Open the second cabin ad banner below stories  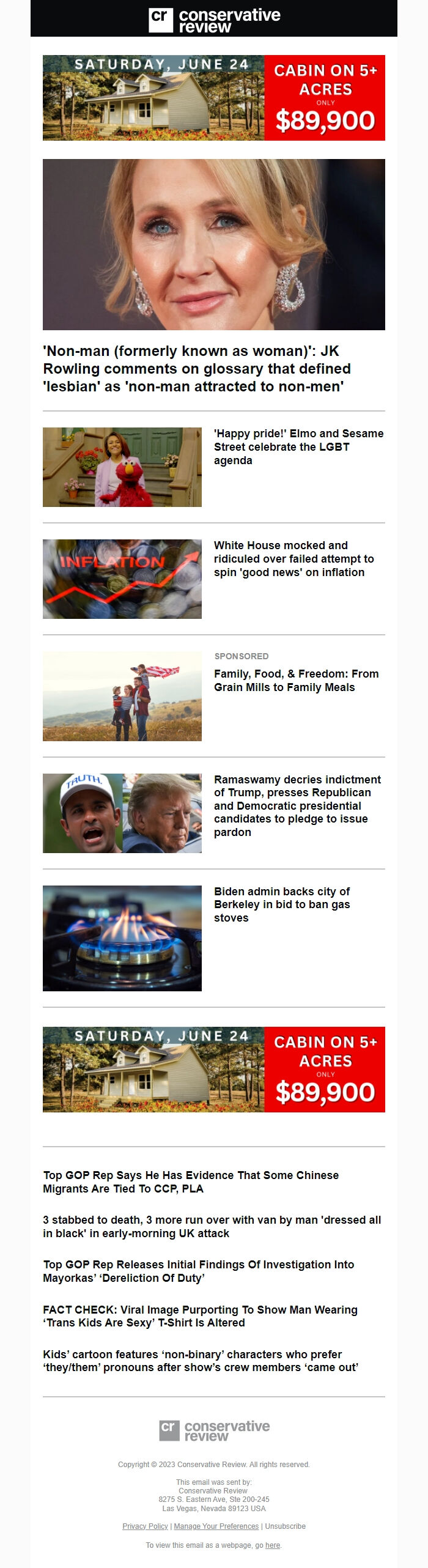point(213,1070)
